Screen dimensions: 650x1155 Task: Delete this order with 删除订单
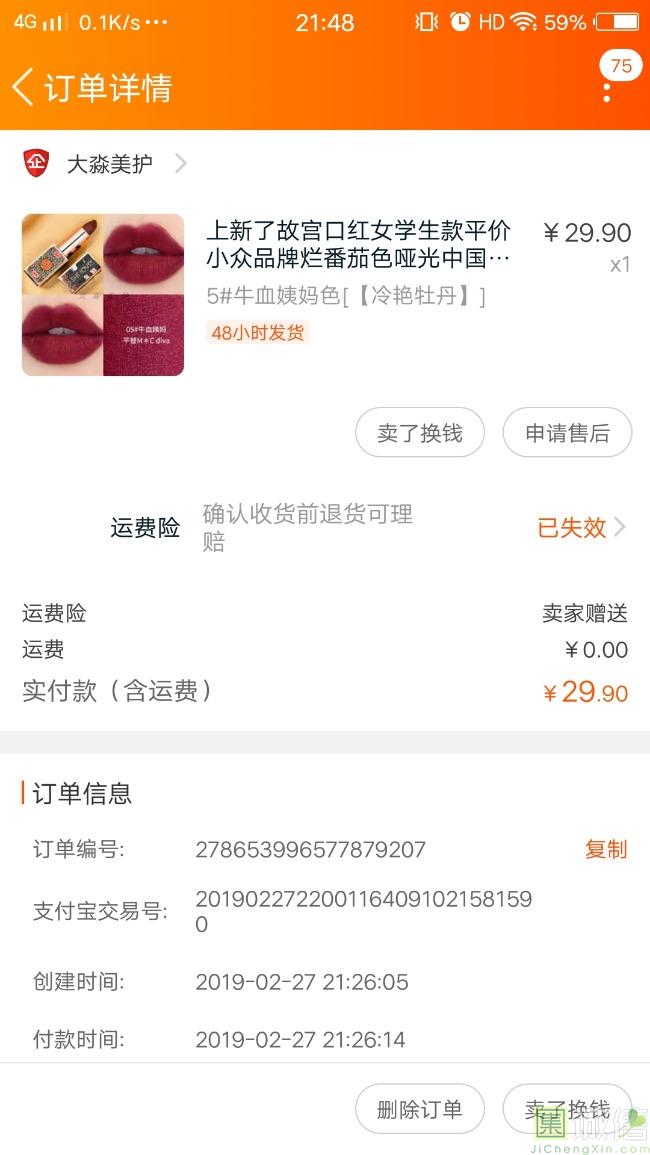point(420,1109)
